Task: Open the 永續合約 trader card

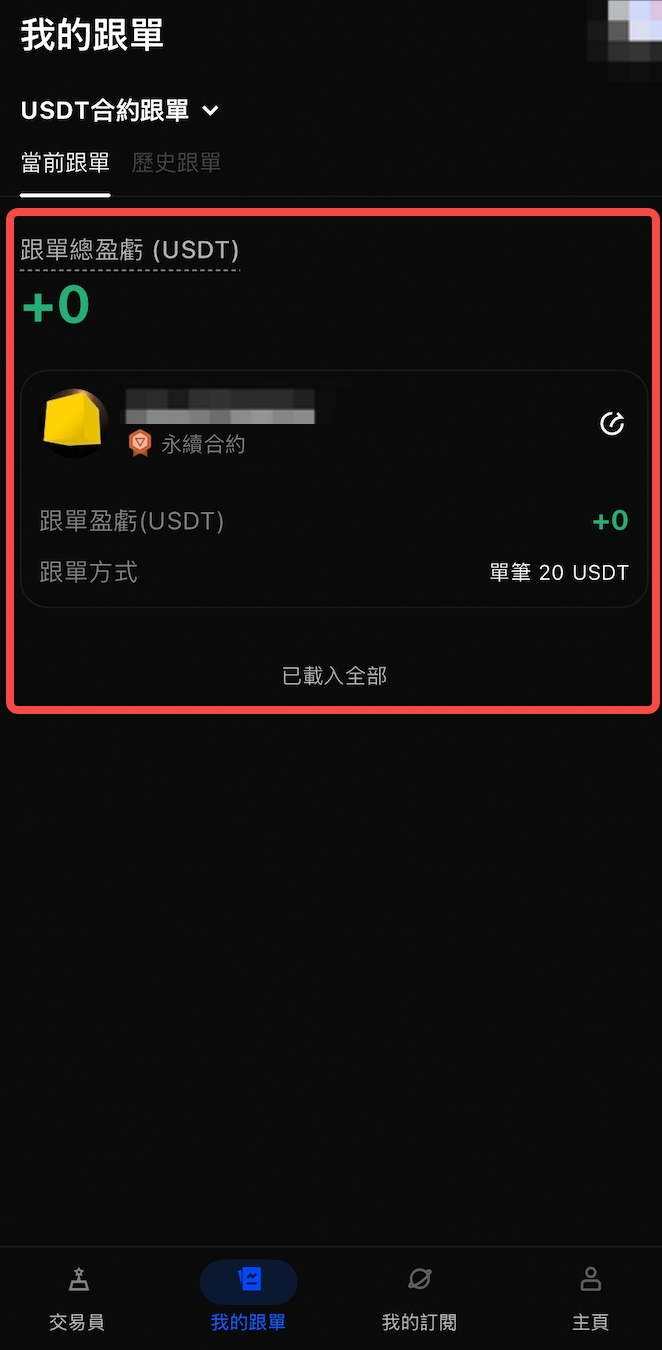Action: tap(333, 488)
